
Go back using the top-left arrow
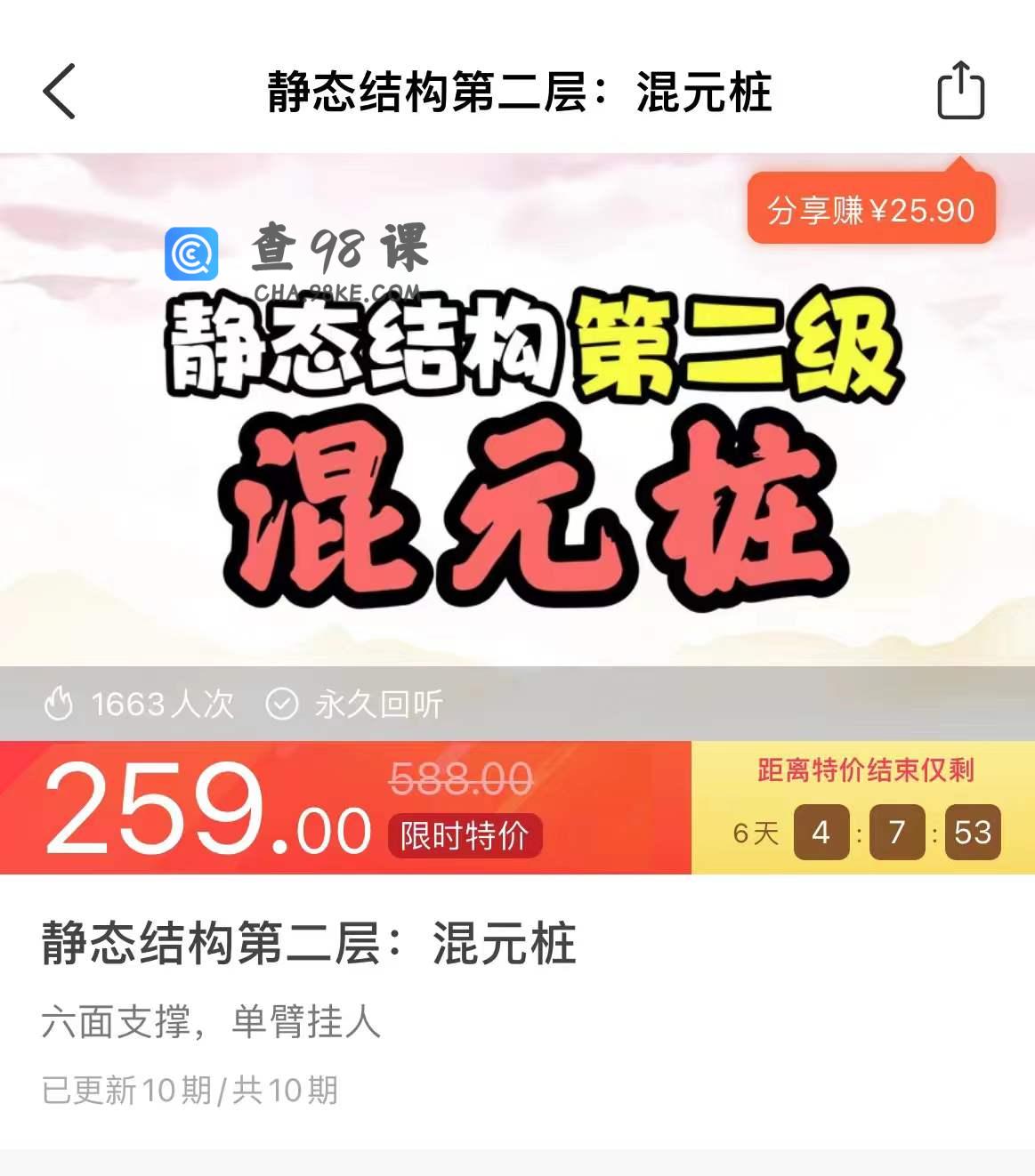point(60,92)
